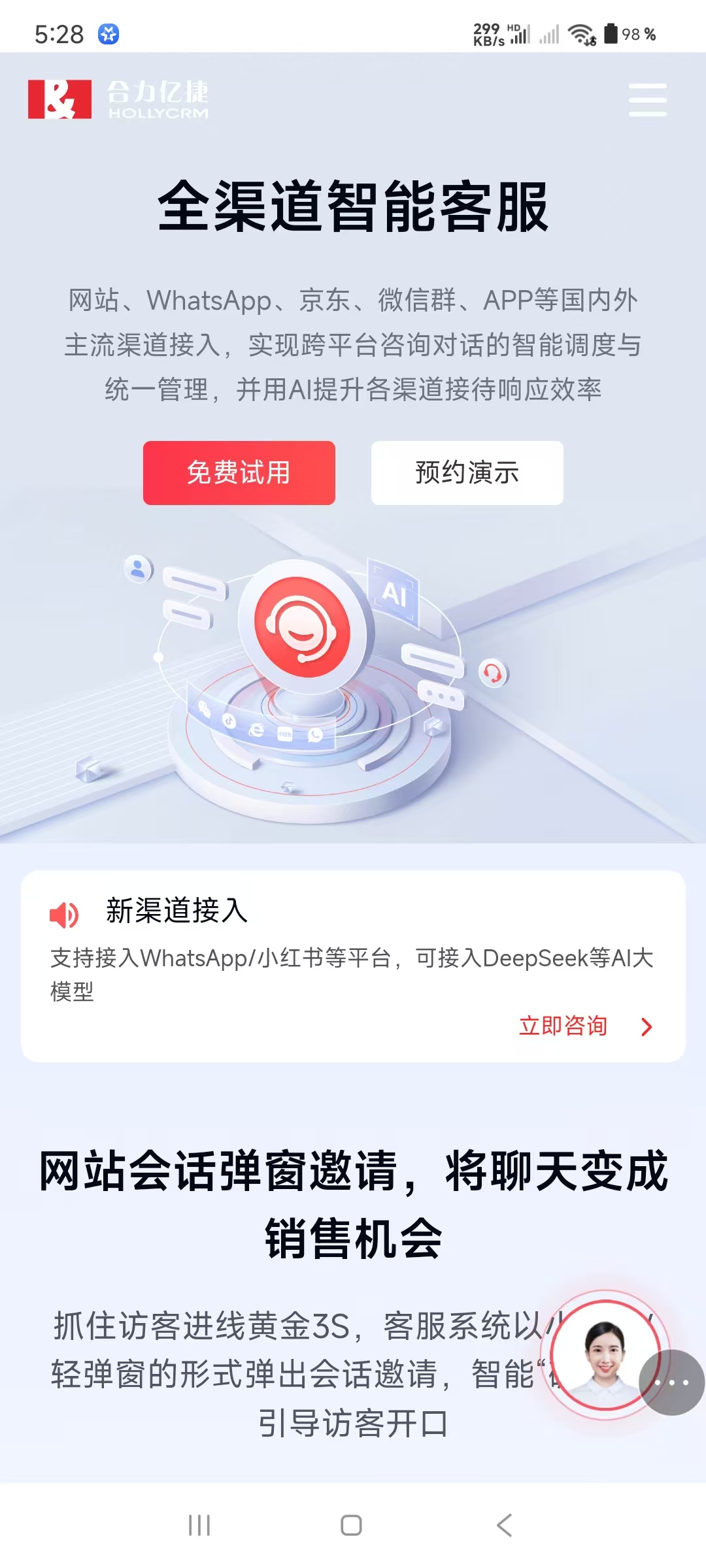706x1568 pixels.
Task: Select the 预约演示 demo booking button
Action: (x=466, y=472)
